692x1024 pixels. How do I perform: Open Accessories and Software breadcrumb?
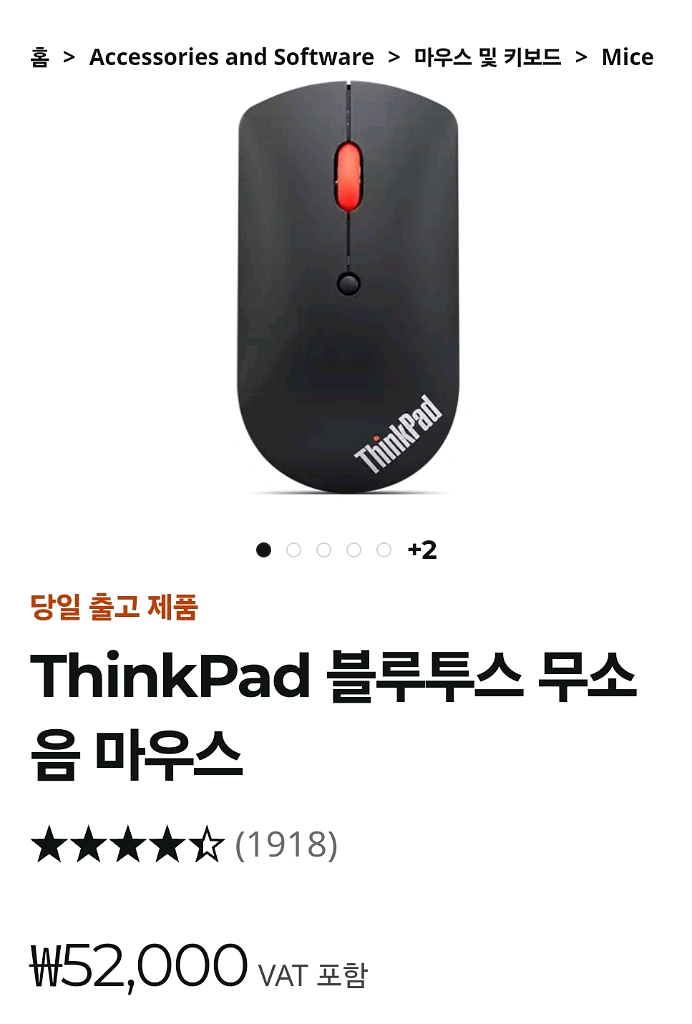(231, 57)
